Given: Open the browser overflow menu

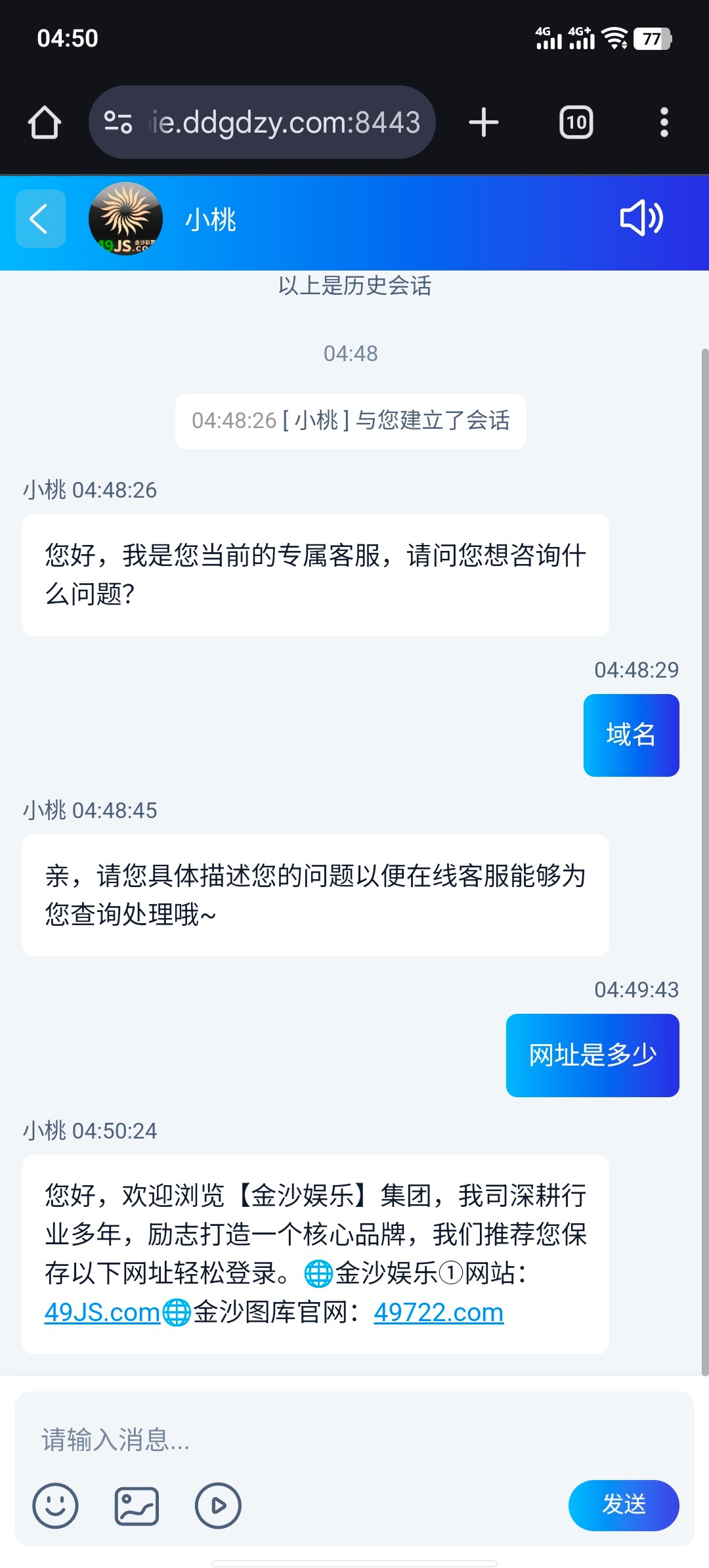Looking at the screenshot, I should click(664, 123).
